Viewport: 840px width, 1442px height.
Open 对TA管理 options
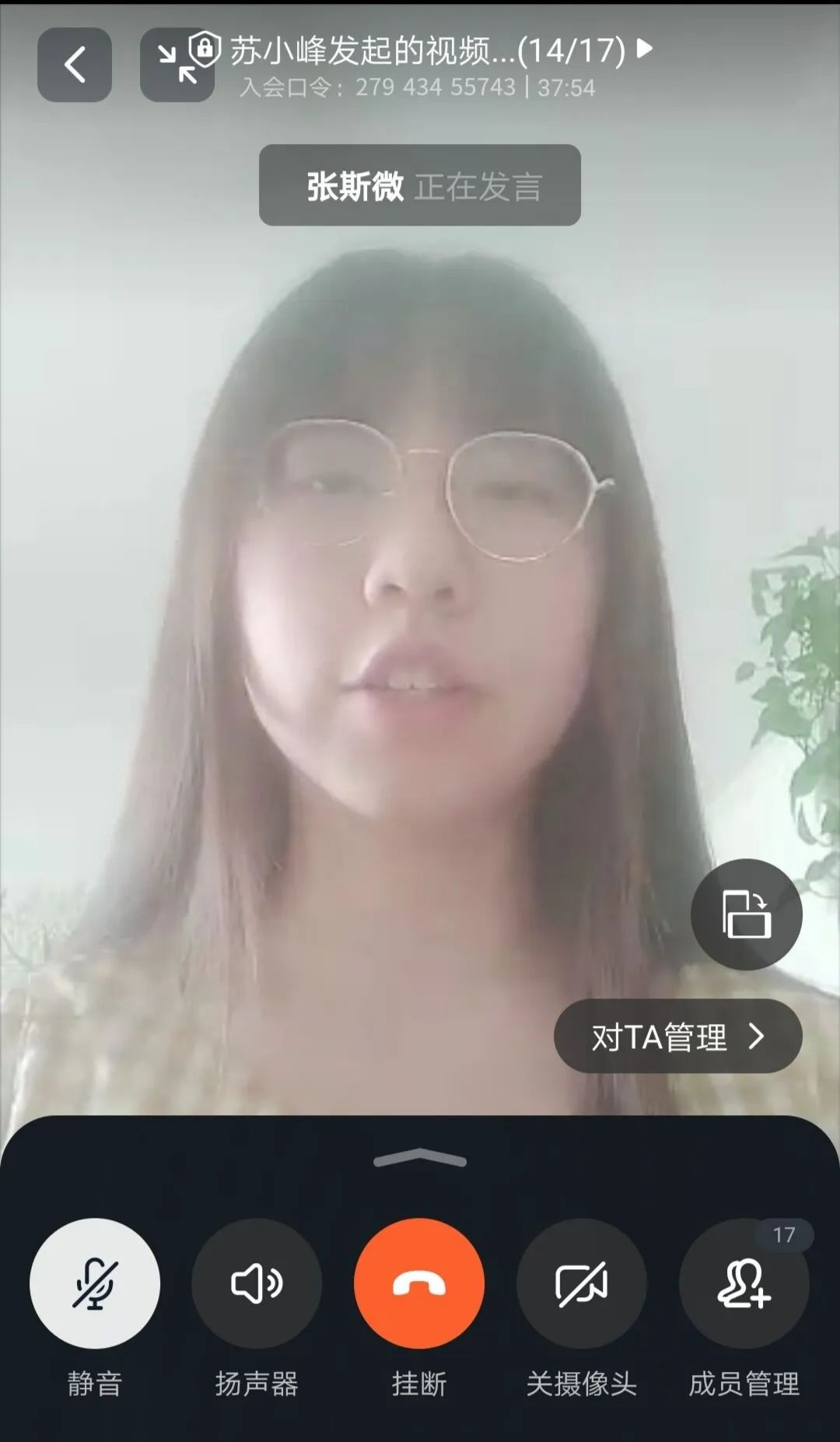677,1036
